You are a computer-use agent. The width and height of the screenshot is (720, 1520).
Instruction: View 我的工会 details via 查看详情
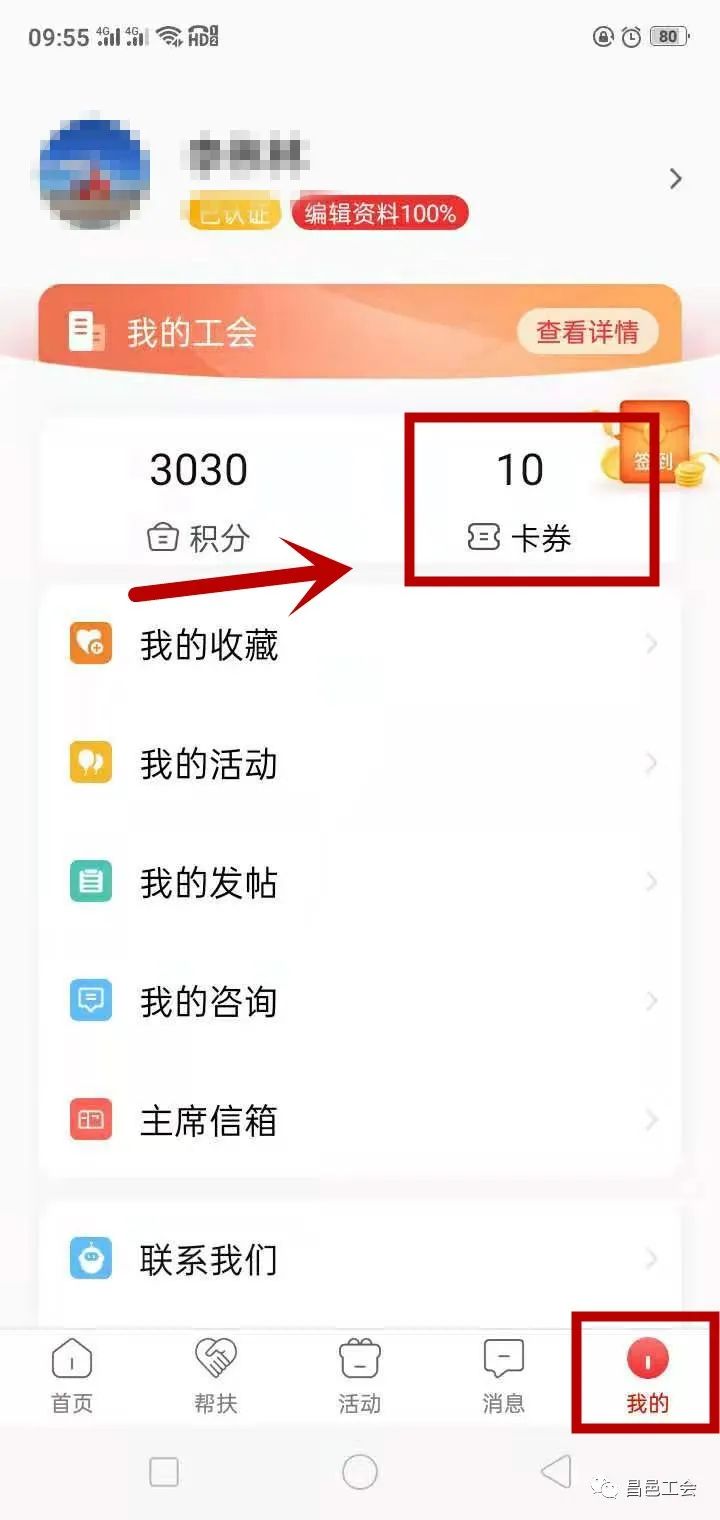tap(587, 332)
